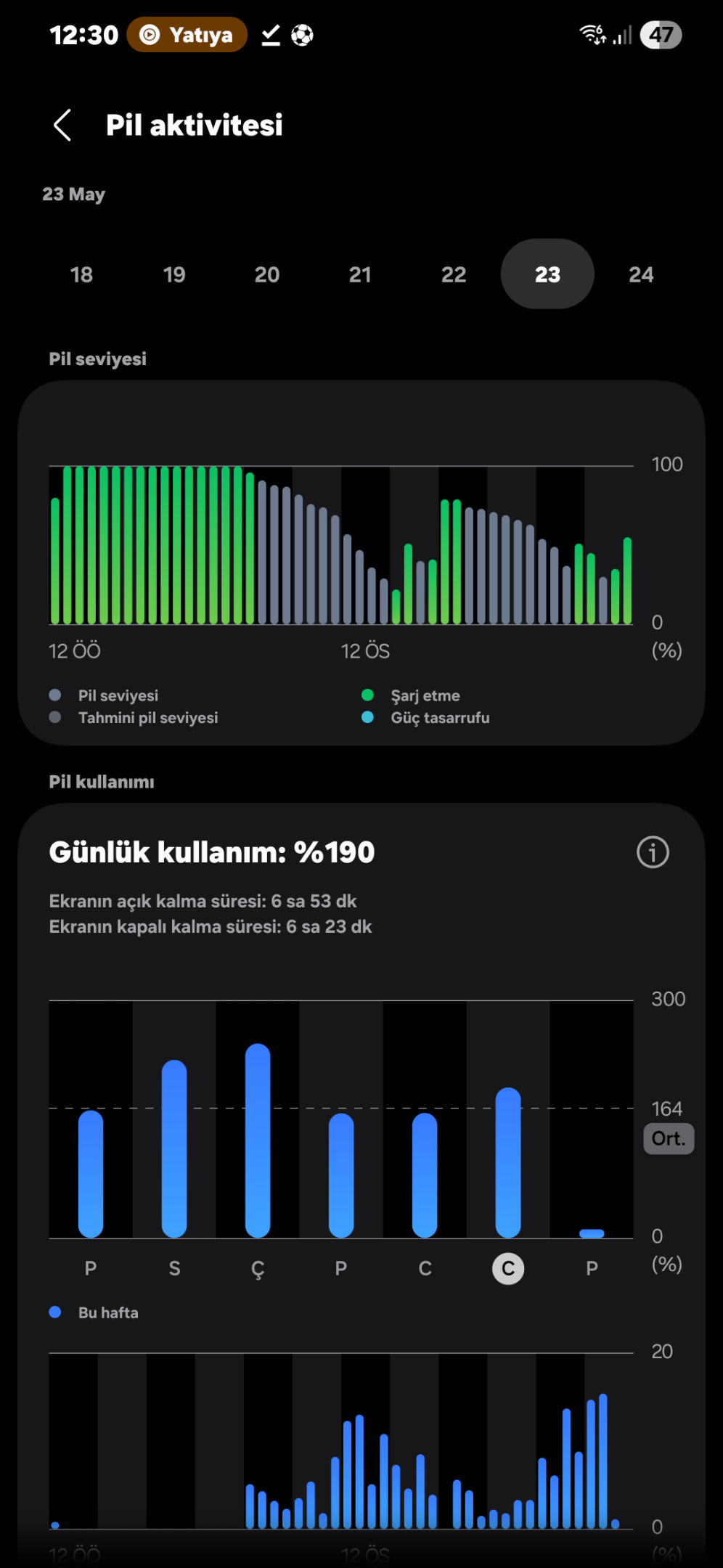Go back from Pil aktivitesi
This screenshot has width=723, height=1568.
click(x=62, y=126)
